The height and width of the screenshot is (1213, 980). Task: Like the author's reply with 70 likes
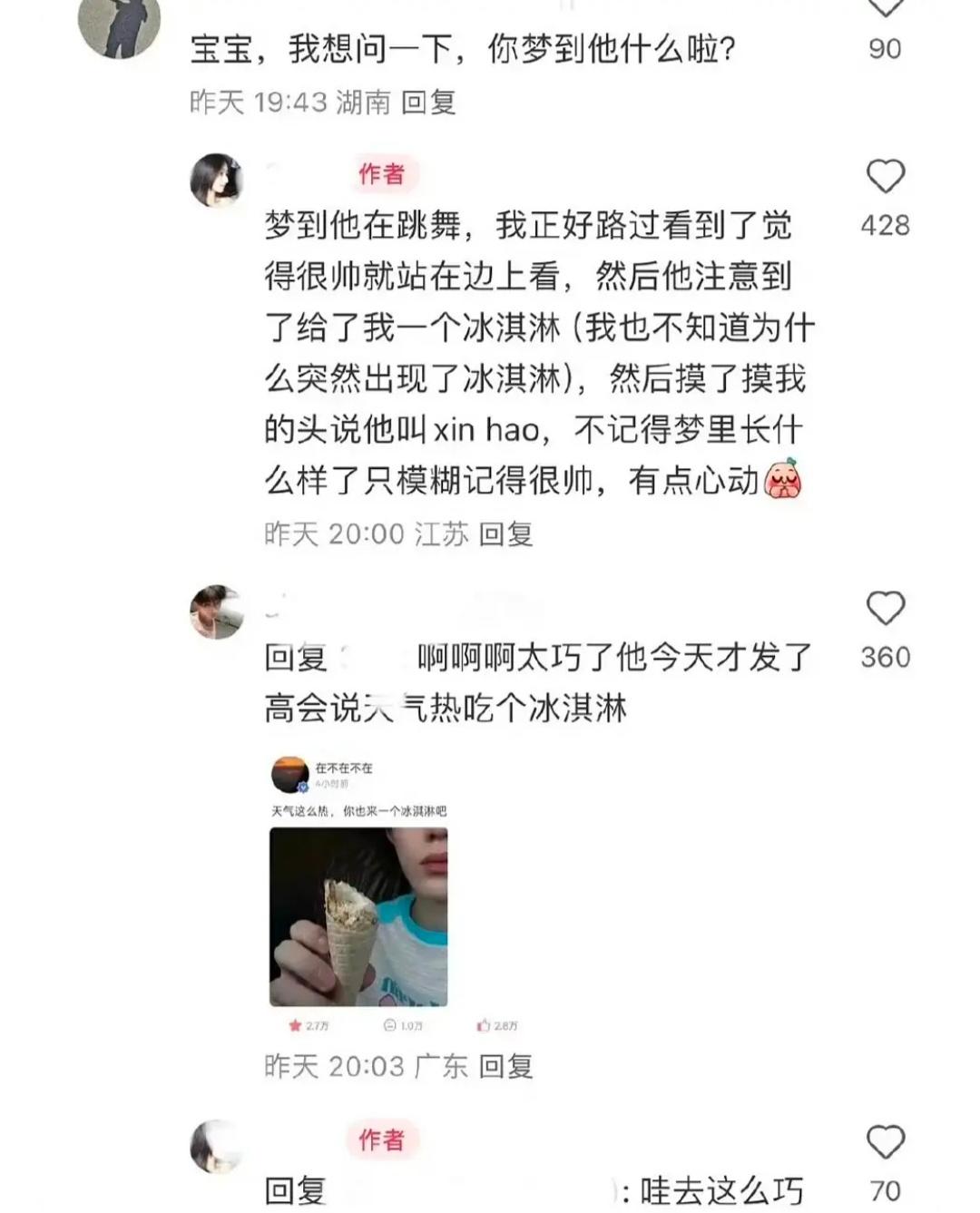(885, 1142)
